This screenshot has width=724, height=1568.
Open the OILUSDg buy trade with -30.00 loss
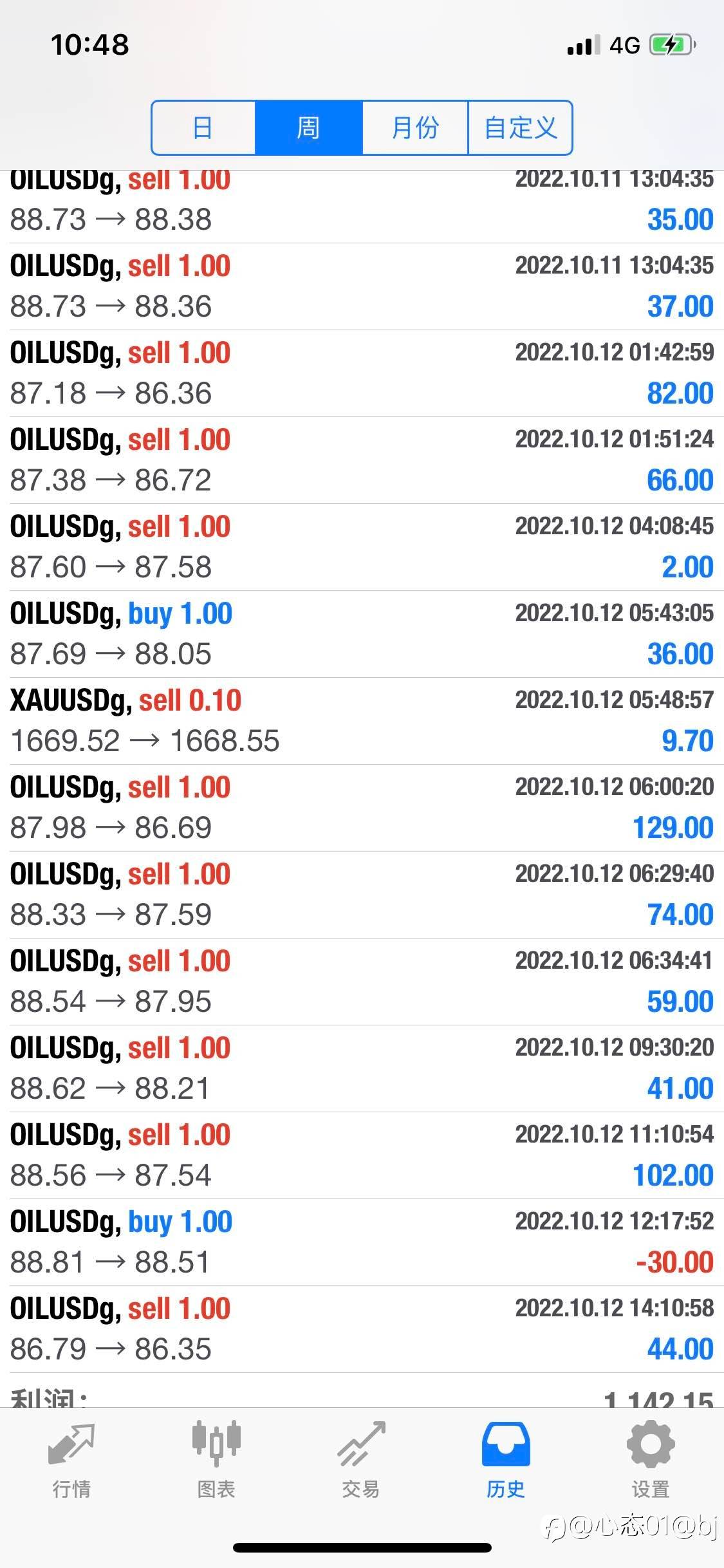click(362, 1242)
